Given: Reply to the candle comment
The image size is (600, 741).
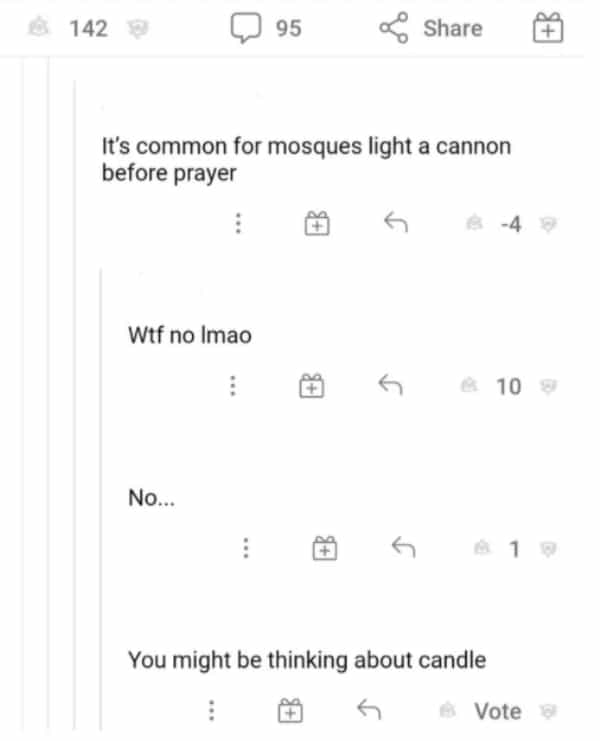Looking at the screenshot, I should coord(369,711).
